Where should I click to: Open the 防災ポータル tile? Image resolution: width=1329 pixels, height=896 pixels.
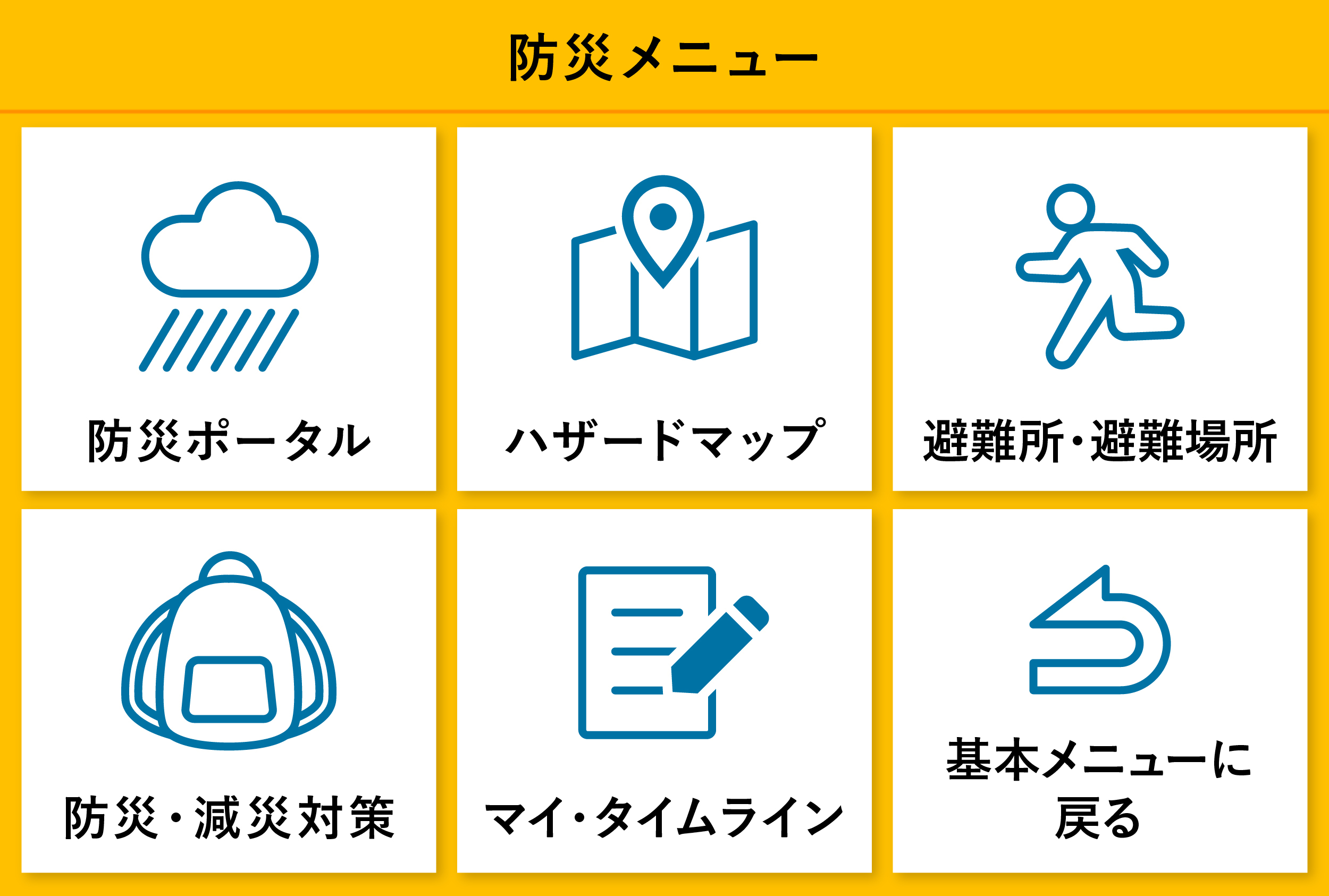(x=229, y=309)
